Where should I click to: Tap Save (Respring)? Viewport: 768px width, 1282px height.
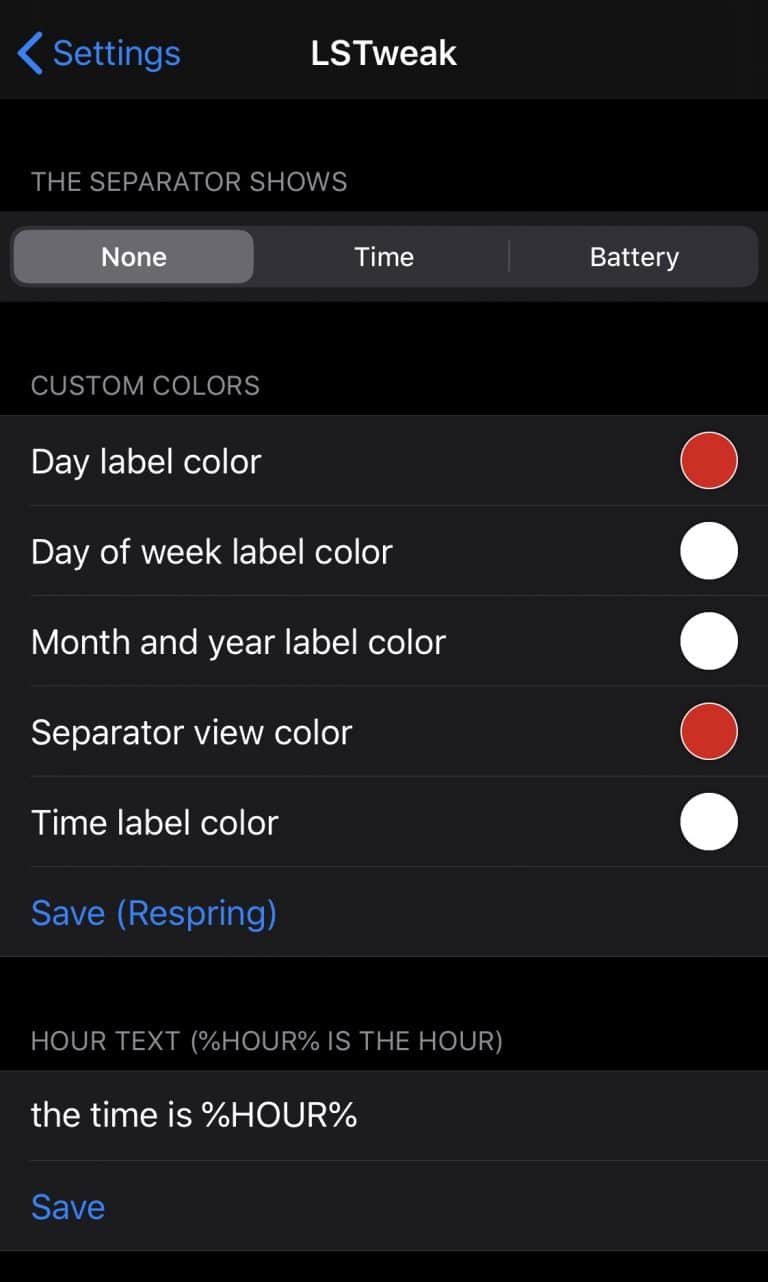pos(154,912)
